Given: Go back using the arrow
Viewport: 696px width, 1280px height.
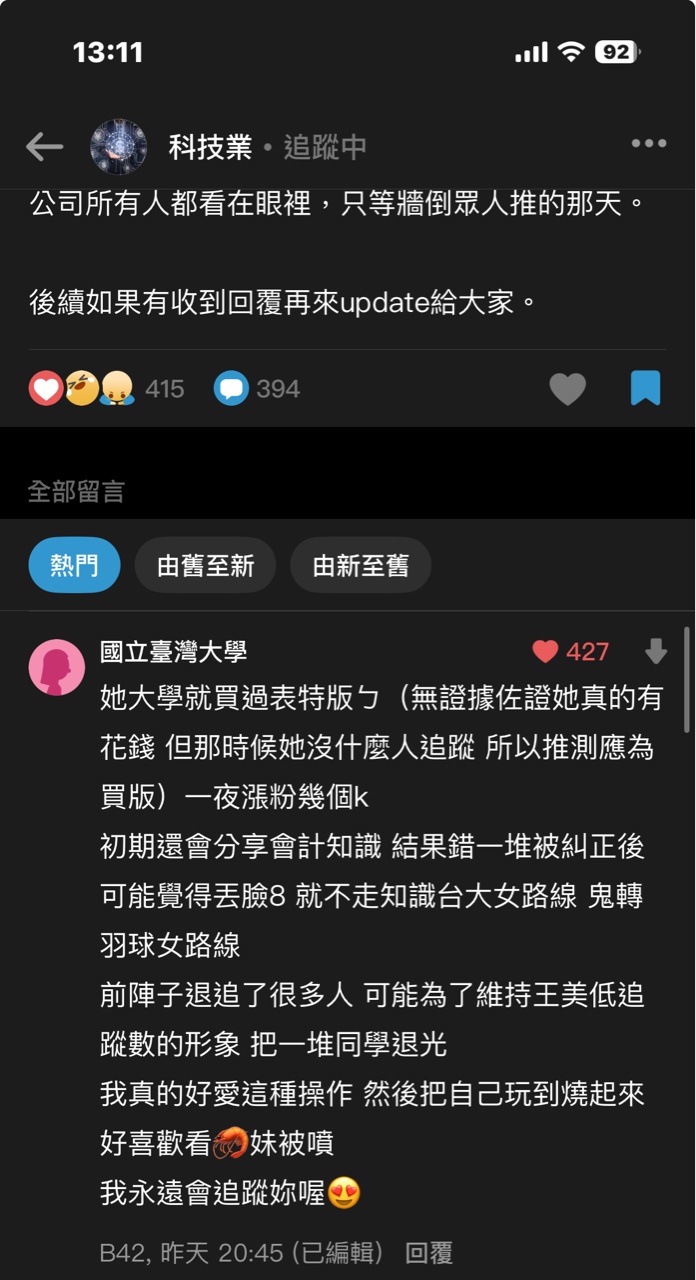Looking at the screenshot, I should [44, 148].
